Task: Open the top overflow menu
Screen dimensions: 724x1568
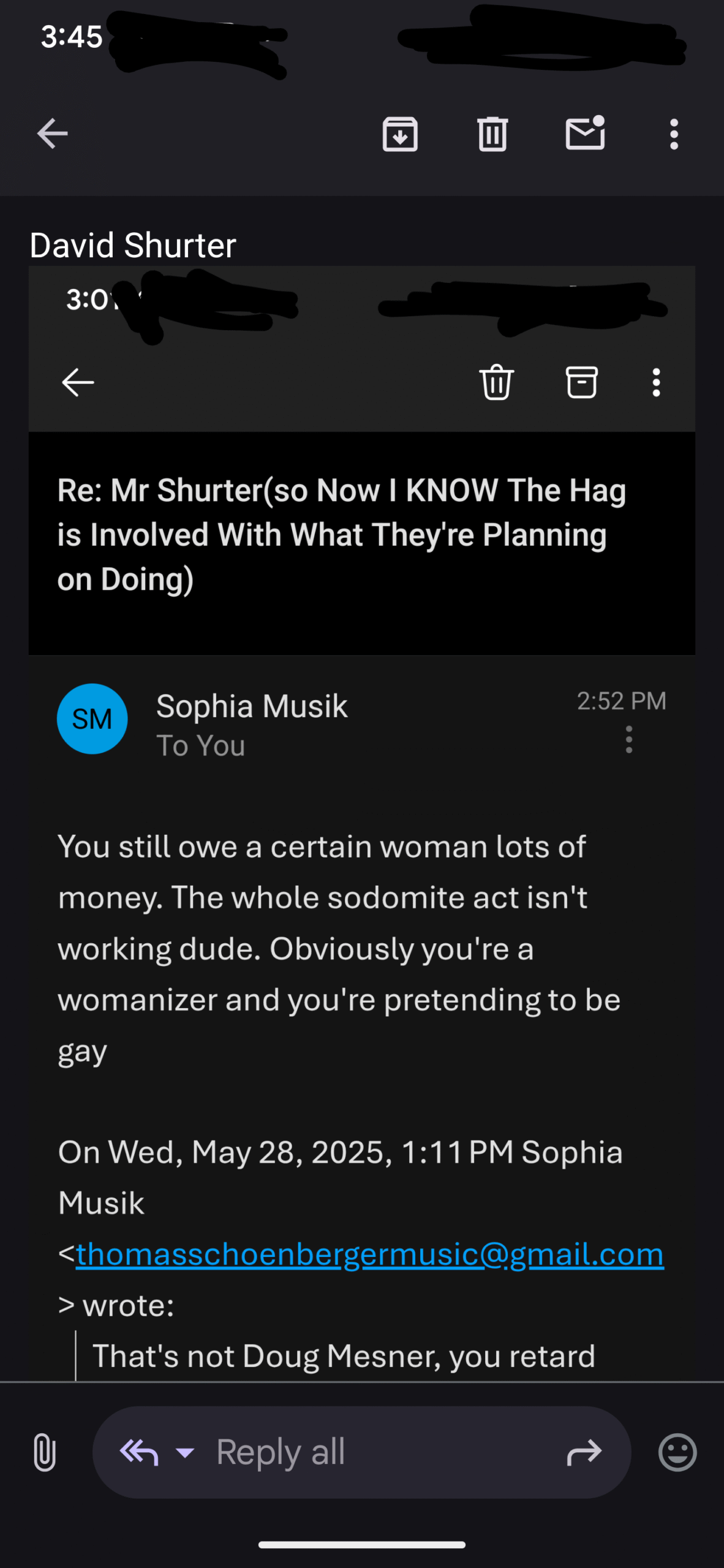Action: click(674, 134)
